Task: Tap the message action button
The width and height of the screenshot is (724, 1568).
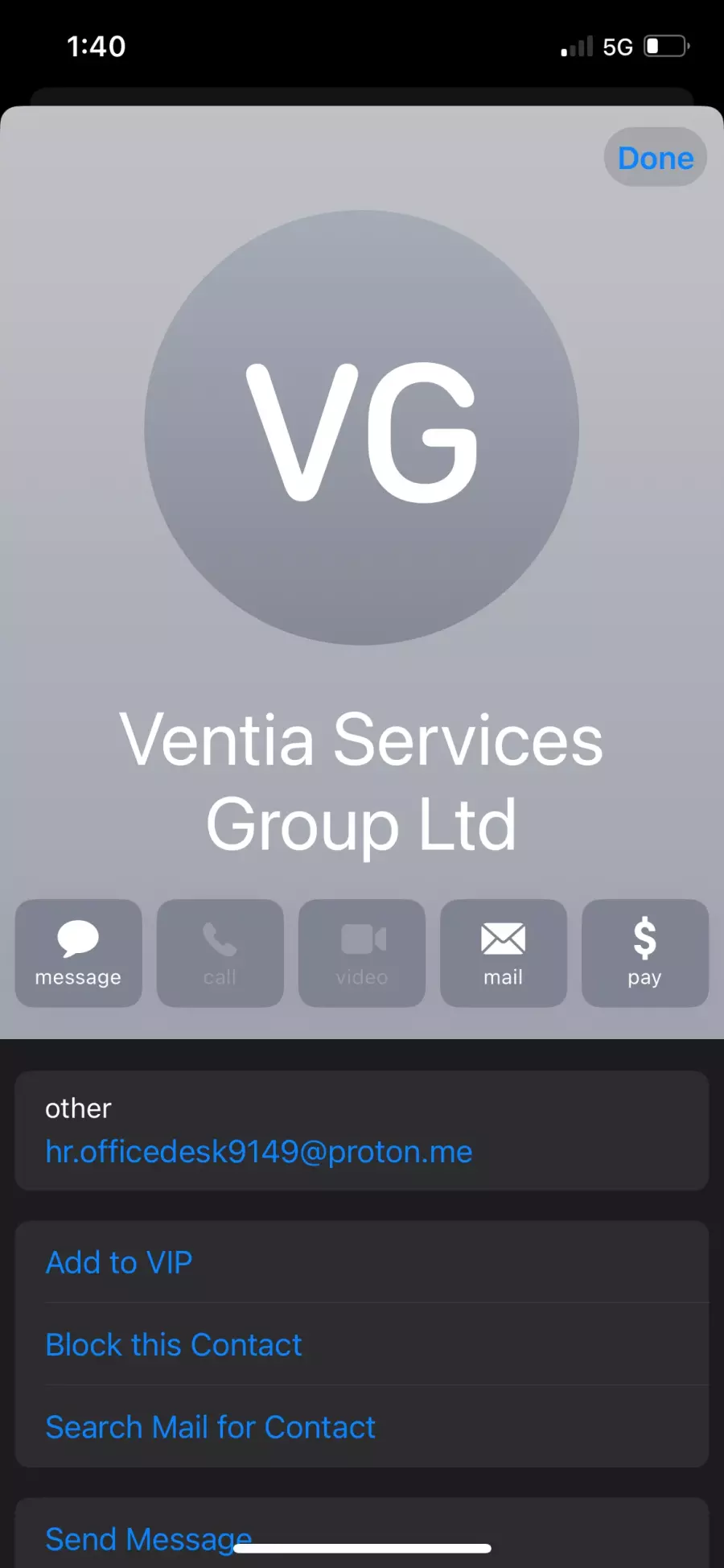Action: click(x=78, y=953)
